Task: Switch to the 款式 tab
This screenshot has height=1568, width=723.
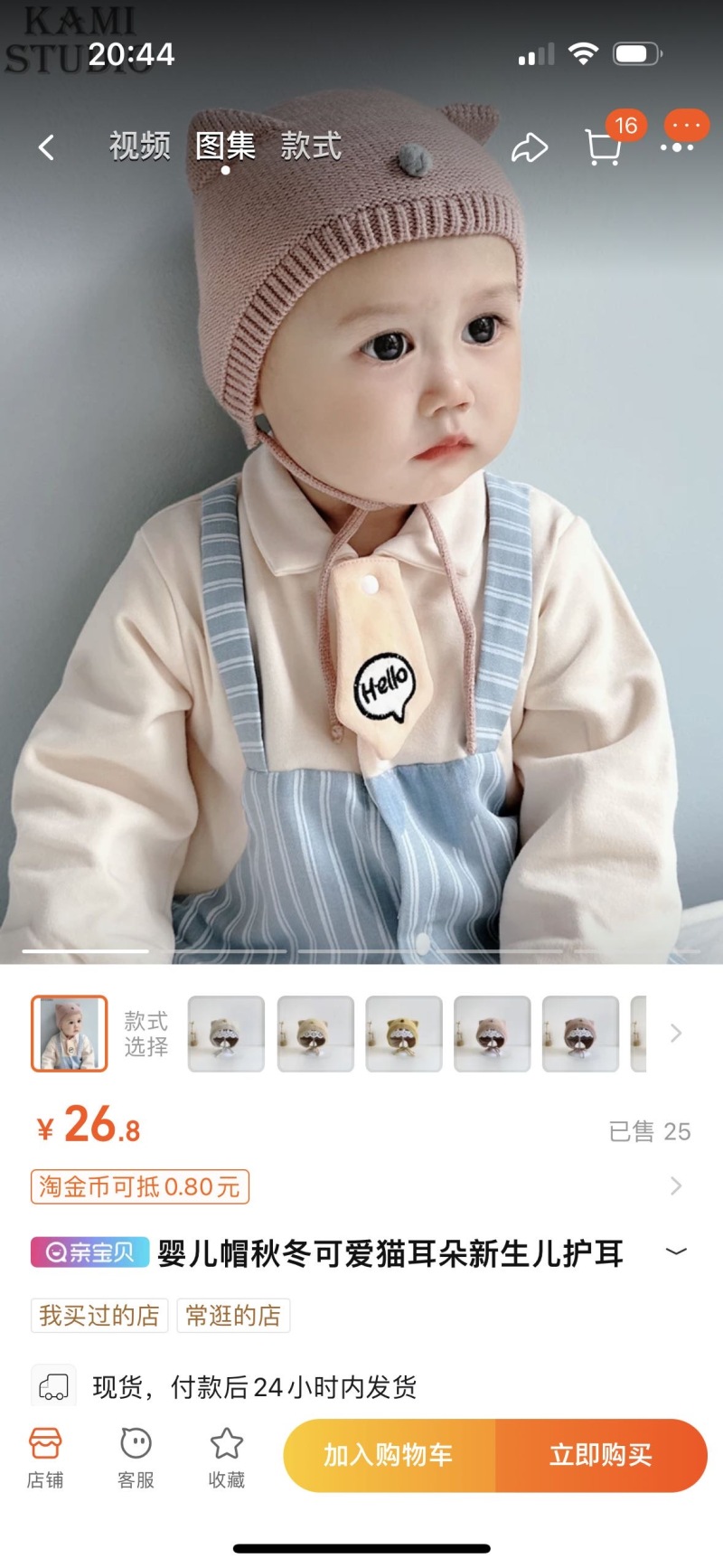Action: 311,146
